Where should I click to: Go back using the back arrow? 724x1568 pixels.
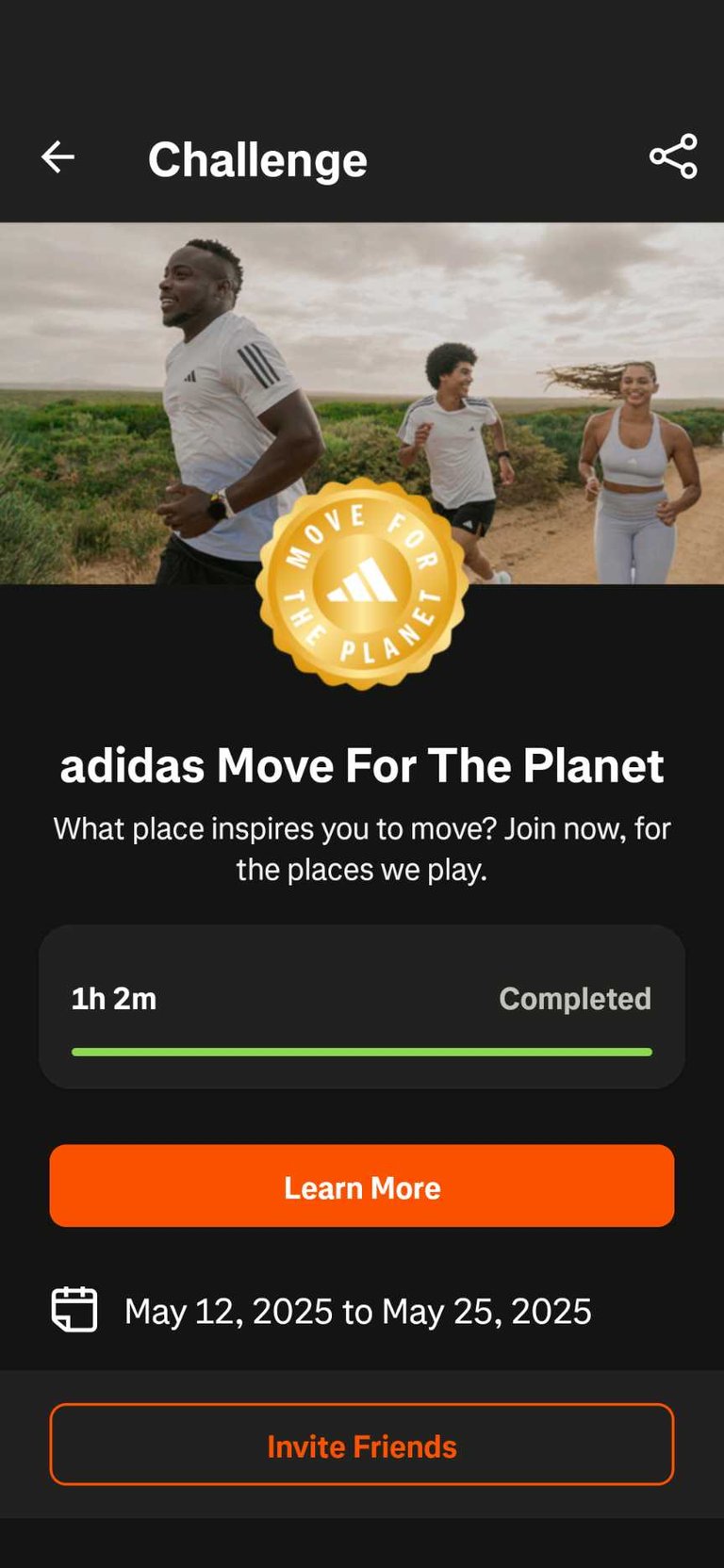click(58, 157)
